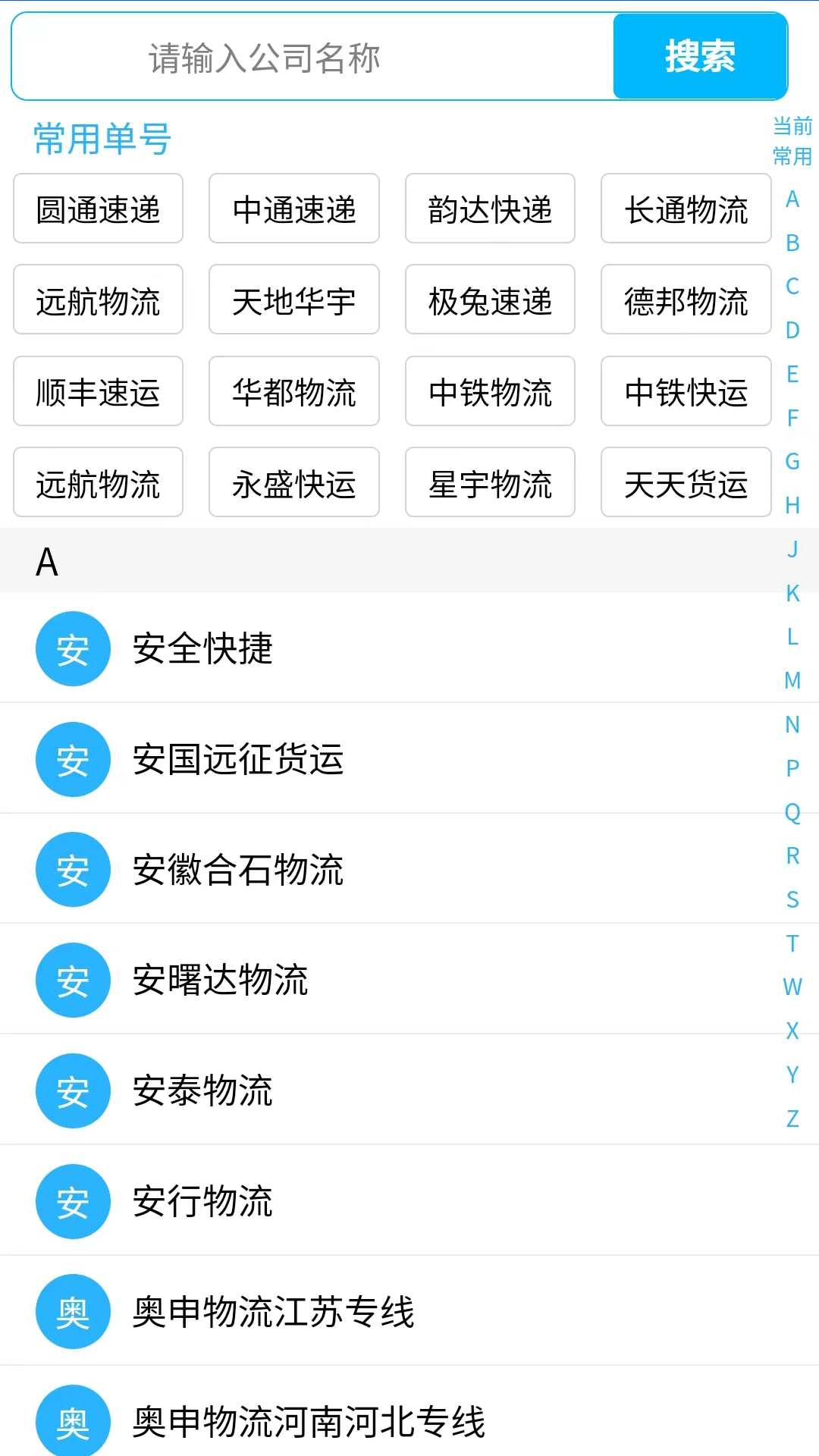Image resolution: width=819 pixels, height=1456 pixels.
Task: Choose 德邦物流 from common carriers
Action: pos(685,300)
